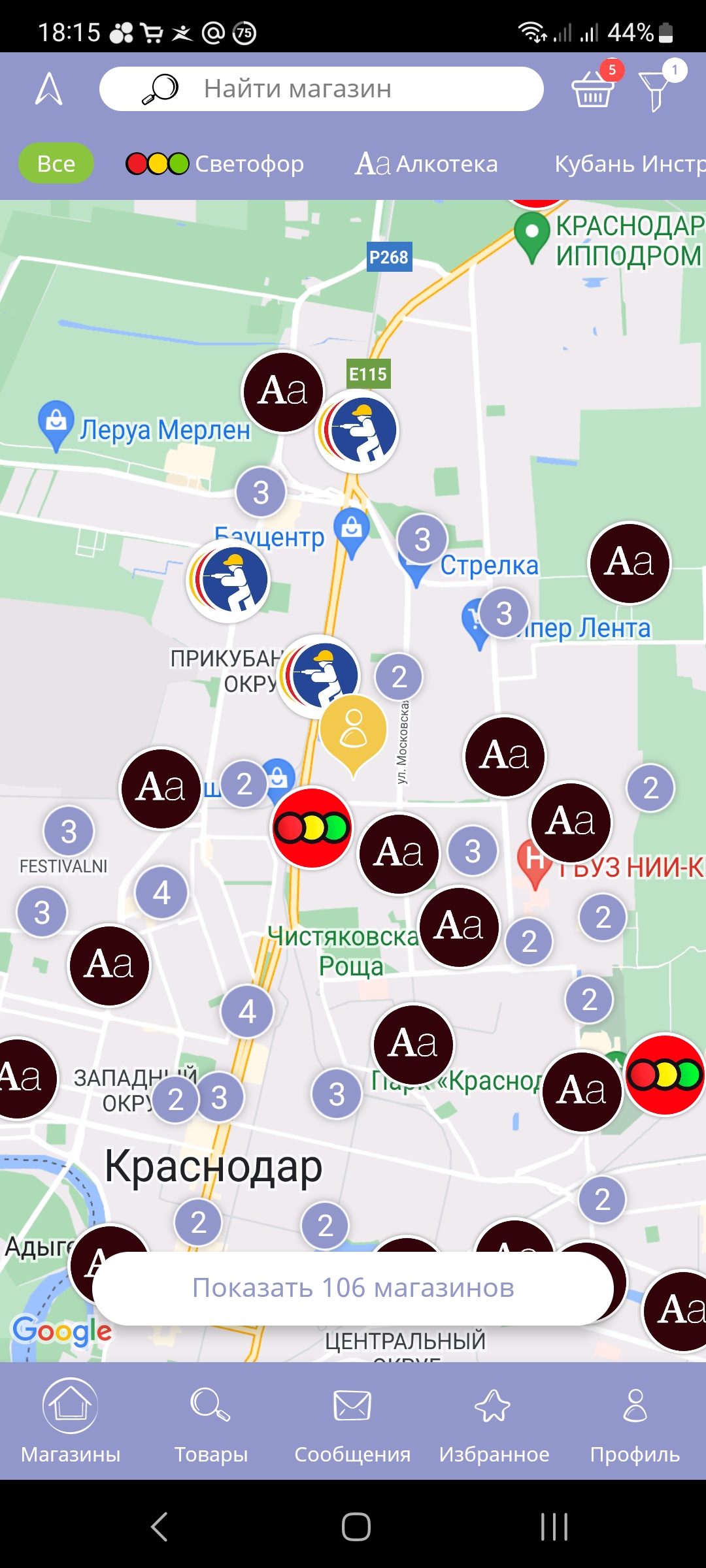The width and height of the screenshot is (706, 1568).
Task: Go back with the system back button
Action: 160,1527
